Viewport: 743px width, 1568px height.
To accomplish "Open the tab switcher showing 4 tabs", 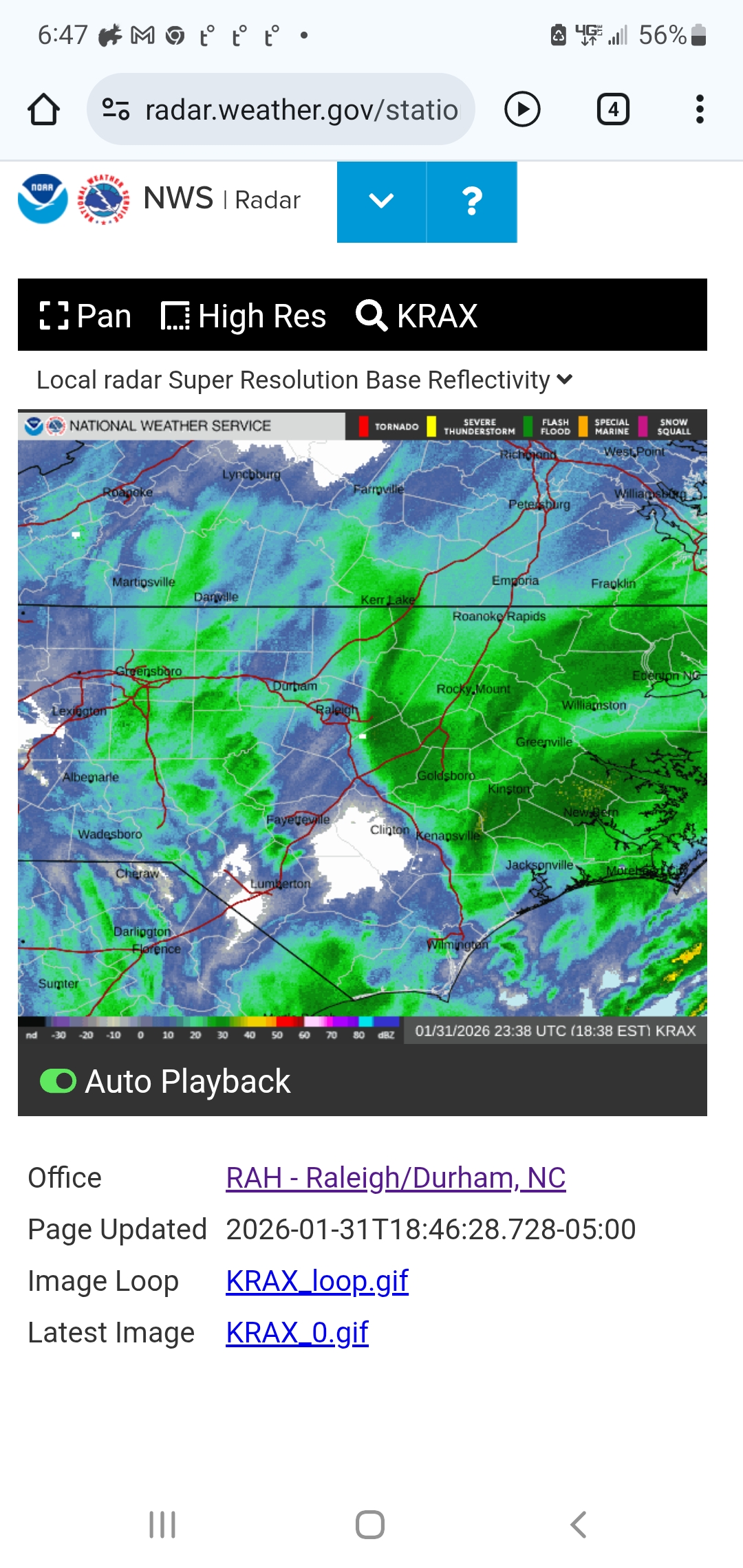I will 612,109.
